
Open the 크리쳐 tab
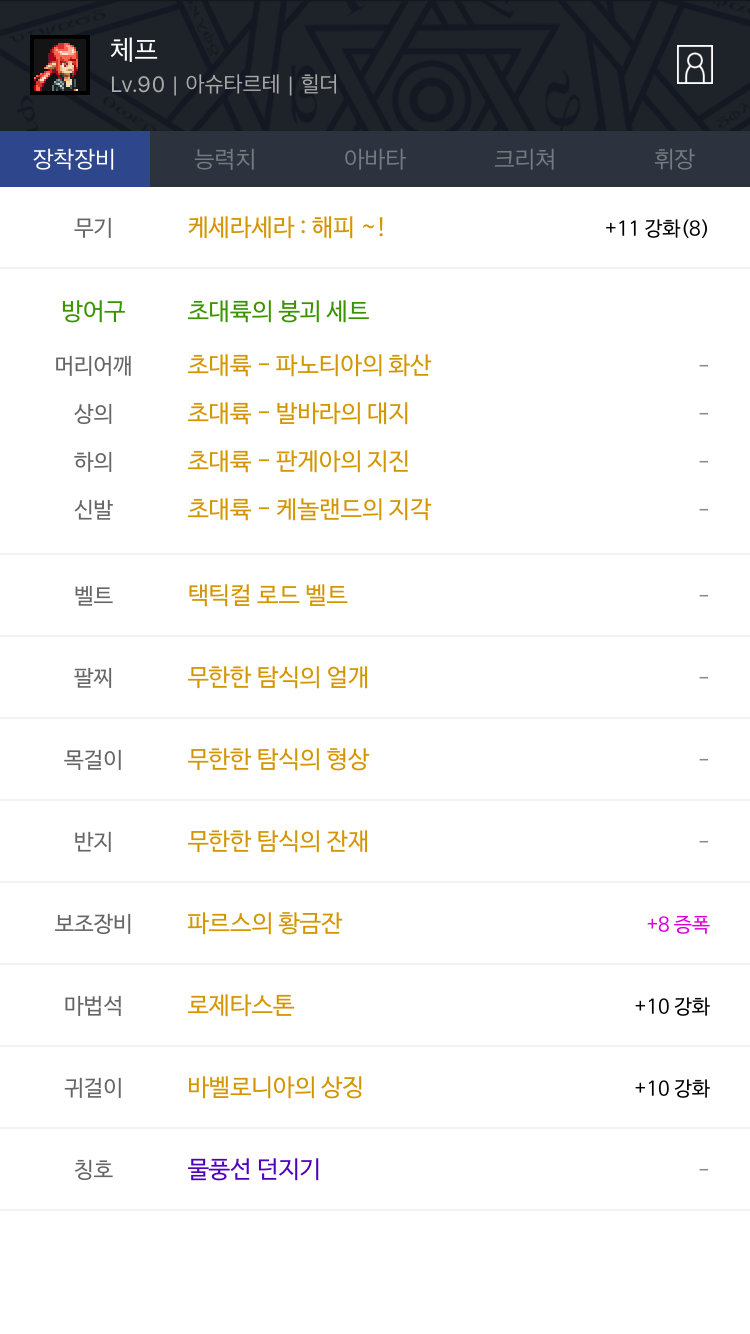coord(525,159)
